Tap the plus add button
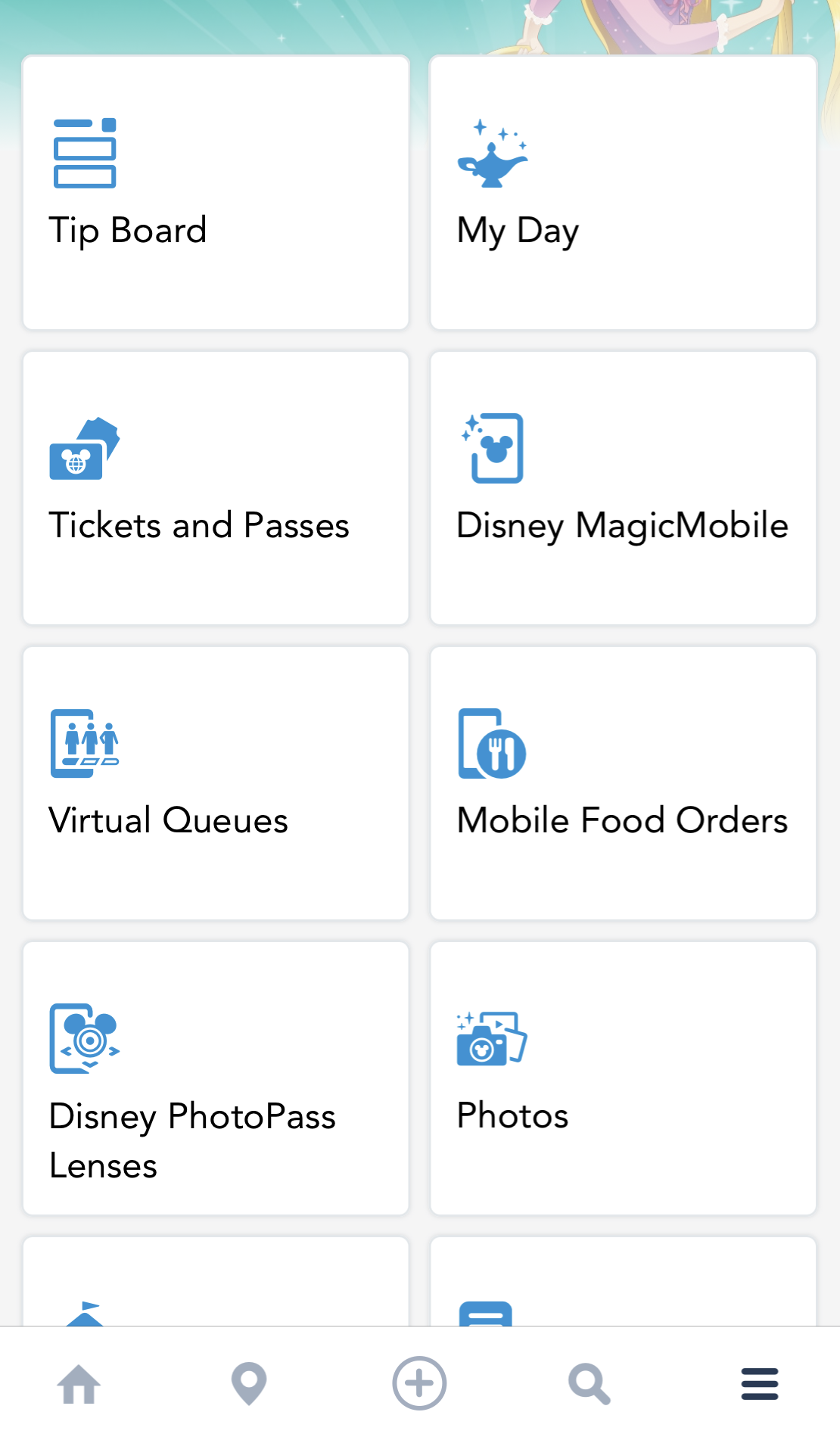 click(x=419, y=1384)
